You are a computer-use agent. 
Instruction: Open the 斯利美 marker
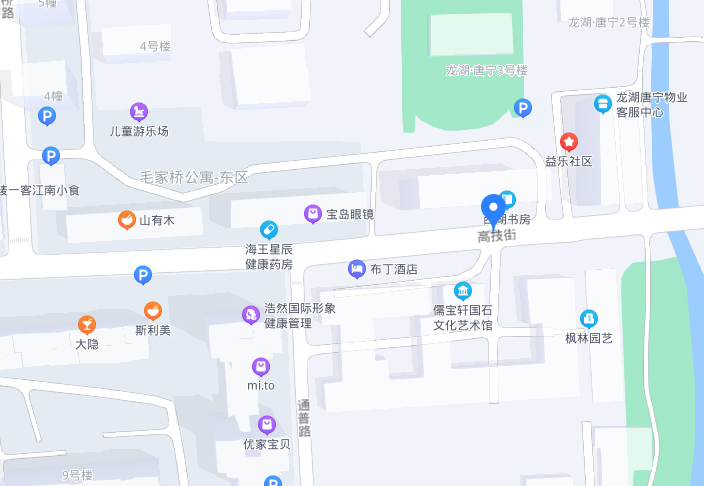click(x=153, y=310)
